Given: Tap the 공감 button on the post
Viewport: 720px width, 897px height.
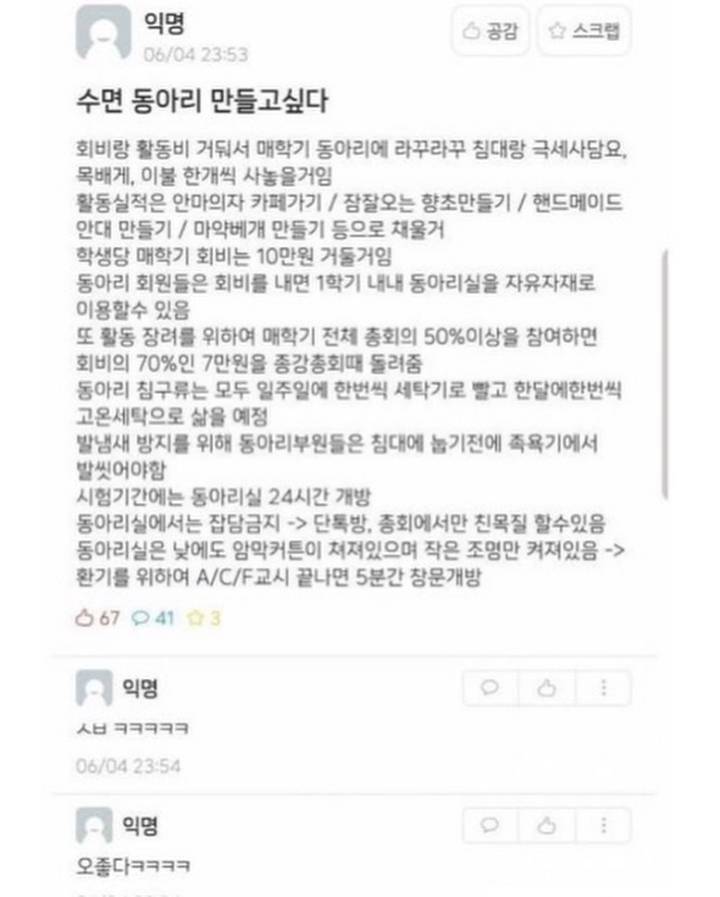Looking at the screenshot, I should [x=489, y=32].
